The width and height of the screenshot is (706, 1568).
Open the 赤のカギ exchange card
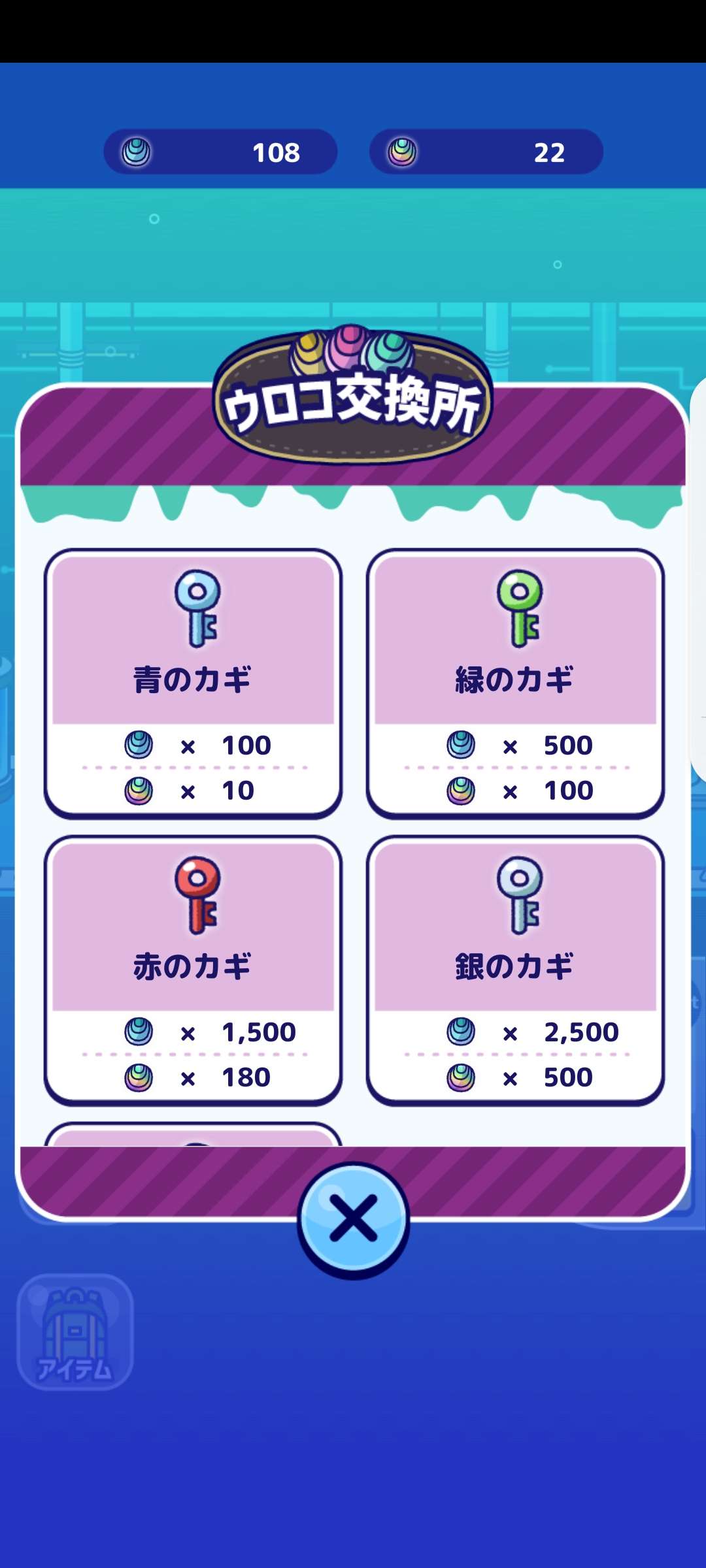[193, 970]
